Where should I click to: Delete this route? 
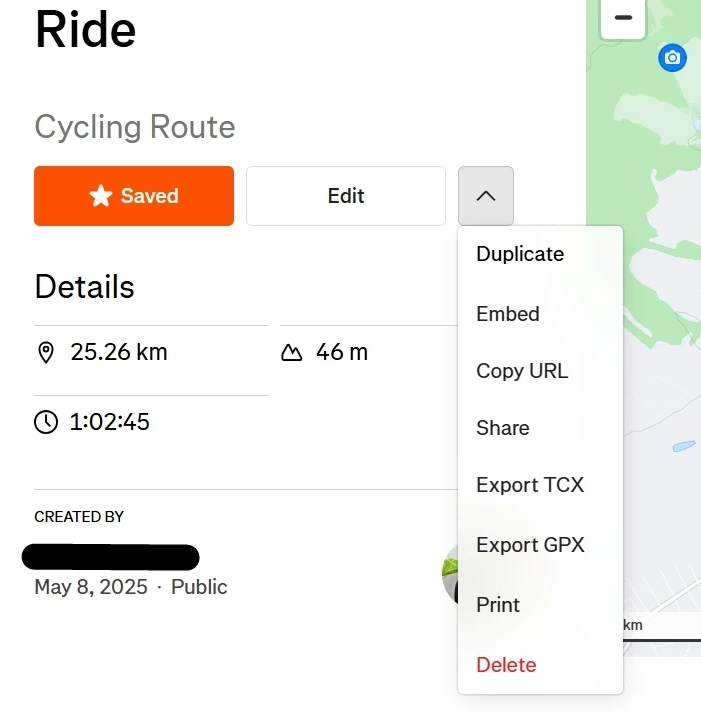click(506, 665)
